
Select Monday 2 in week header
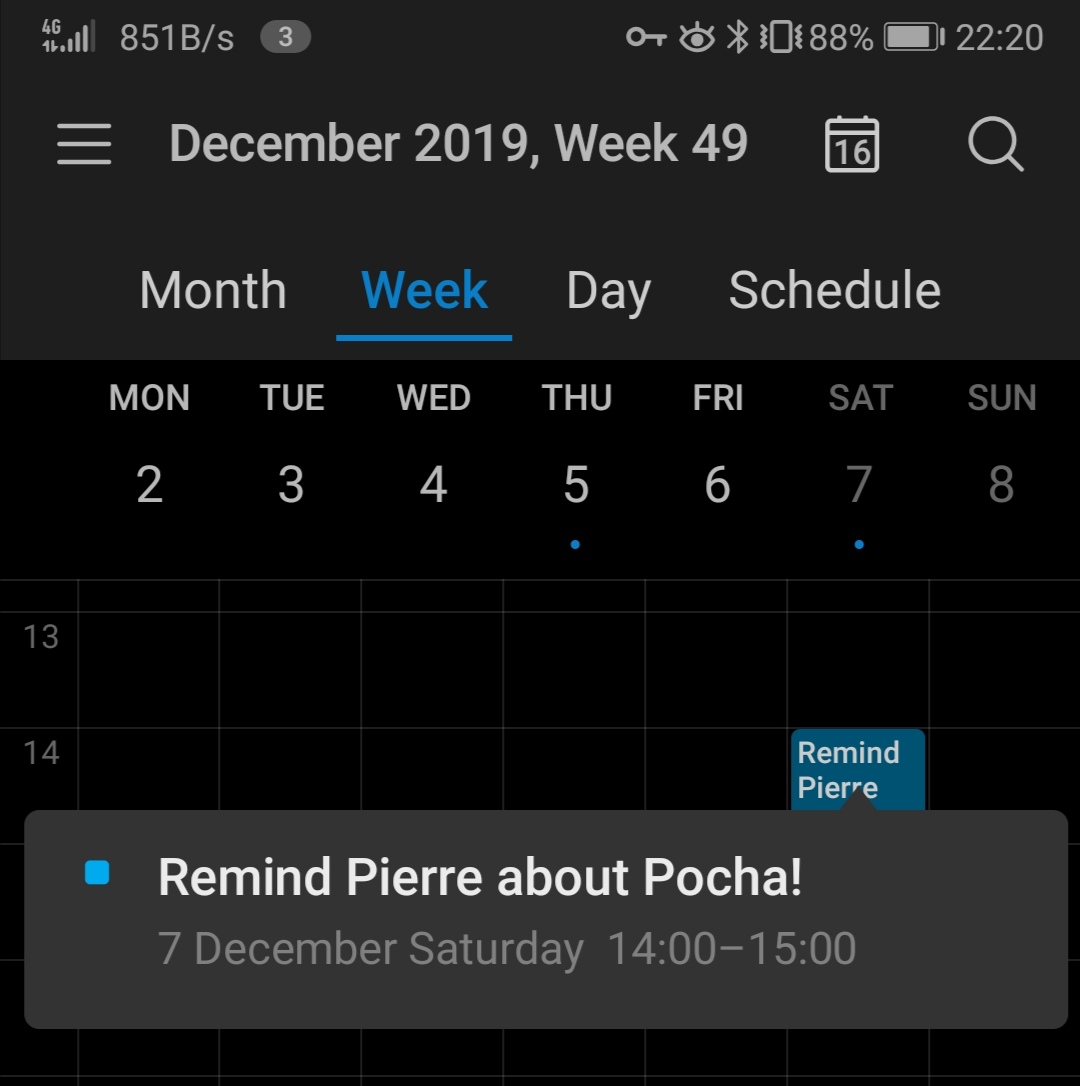(149, 485)
